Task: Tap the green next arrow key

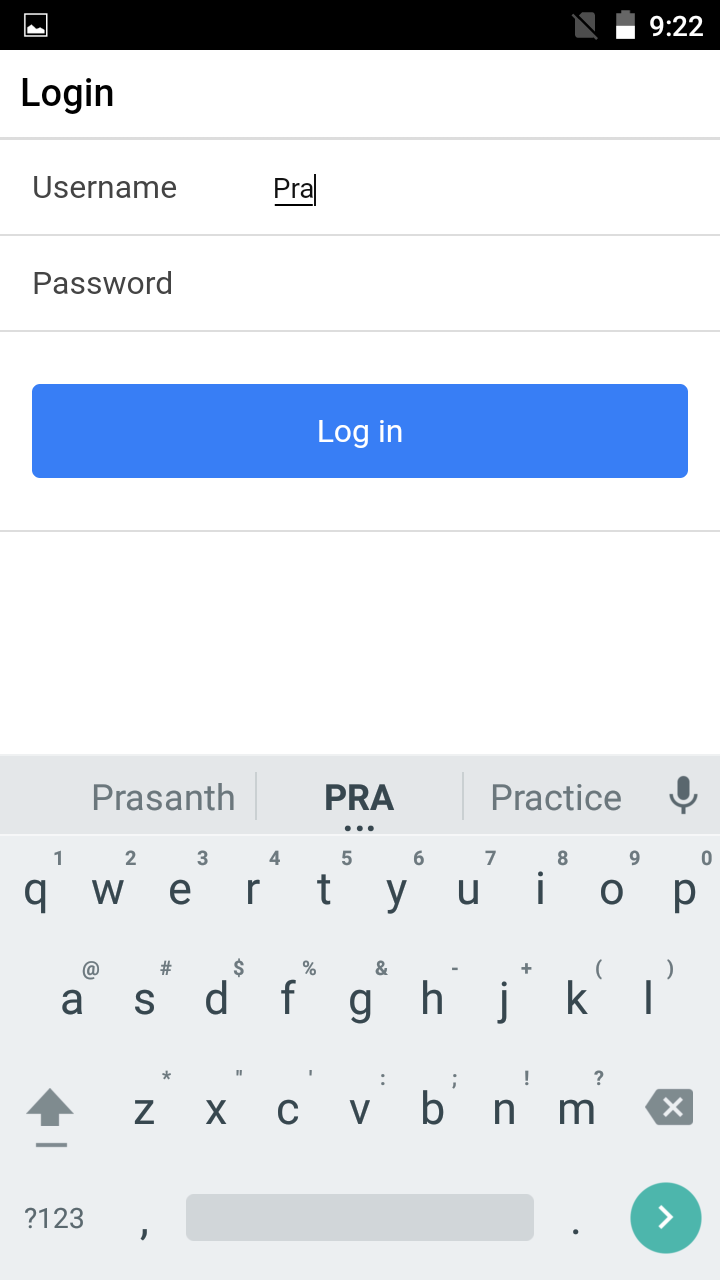Action: coord(665,1217)
